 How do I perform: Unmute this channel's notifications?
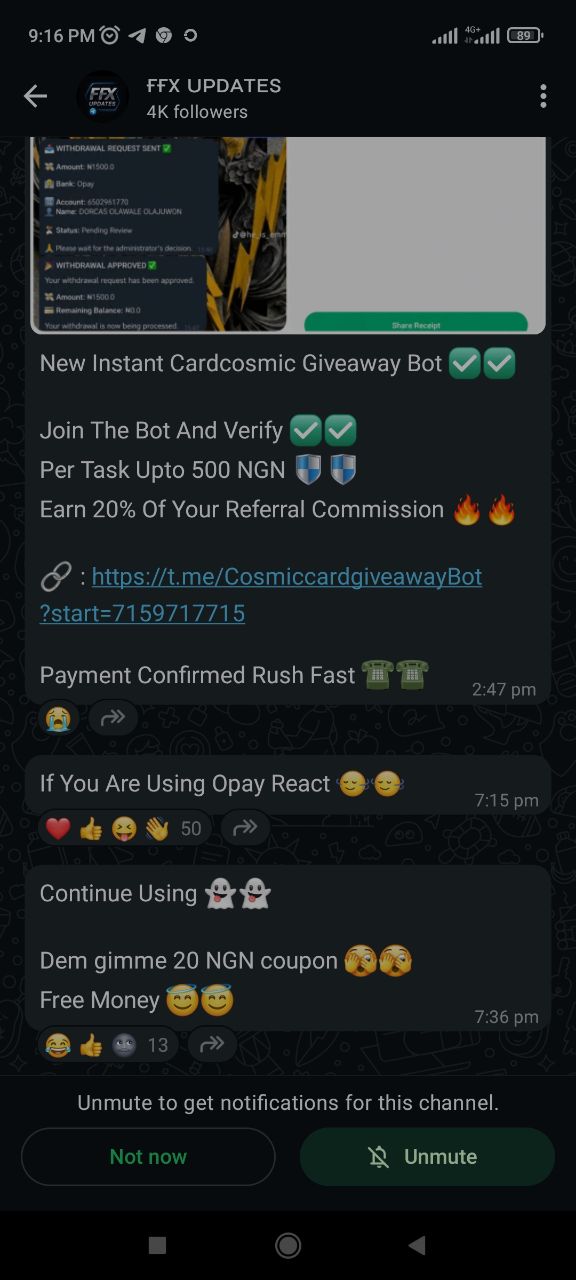[x=427, y=1157]
